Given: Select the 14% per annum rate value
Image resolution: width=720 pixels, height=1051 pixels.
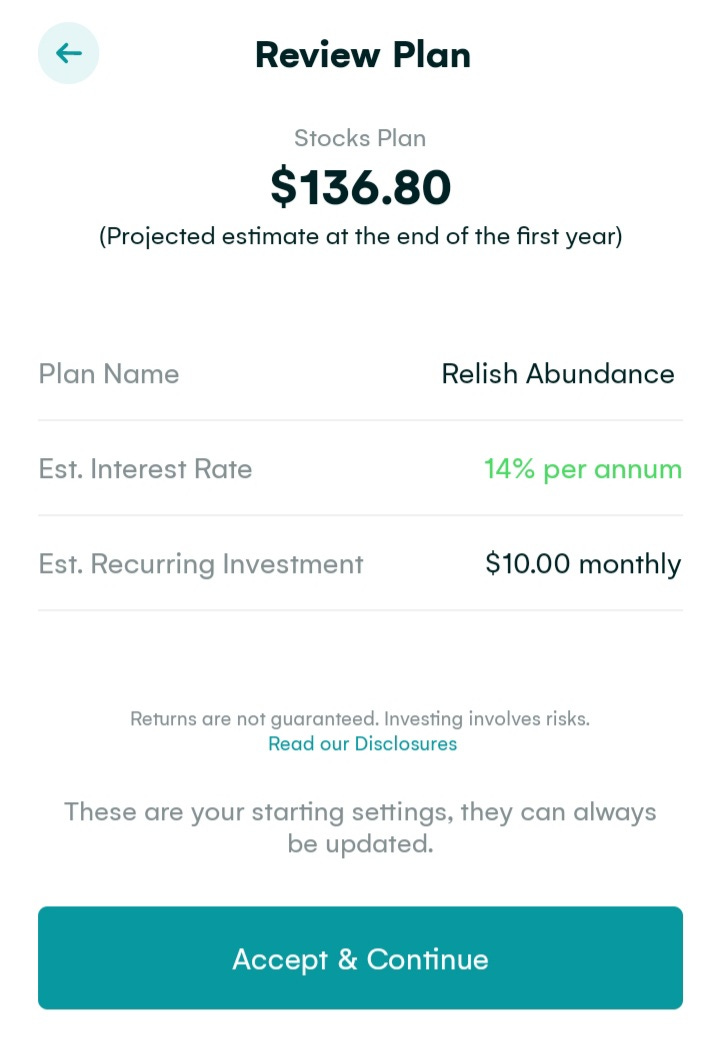Looking at the screenshot, I should [583, 468].
